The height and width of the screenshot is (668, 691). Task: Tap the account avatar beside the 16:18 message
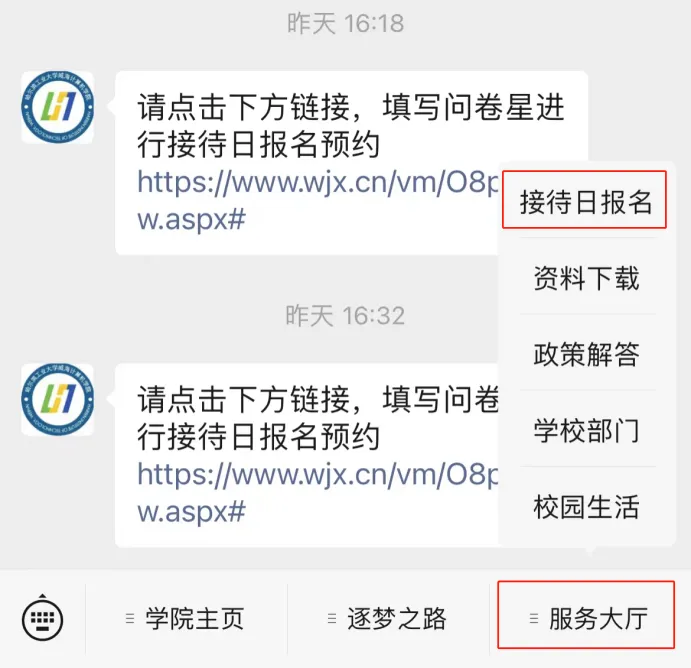click(58, 107)
